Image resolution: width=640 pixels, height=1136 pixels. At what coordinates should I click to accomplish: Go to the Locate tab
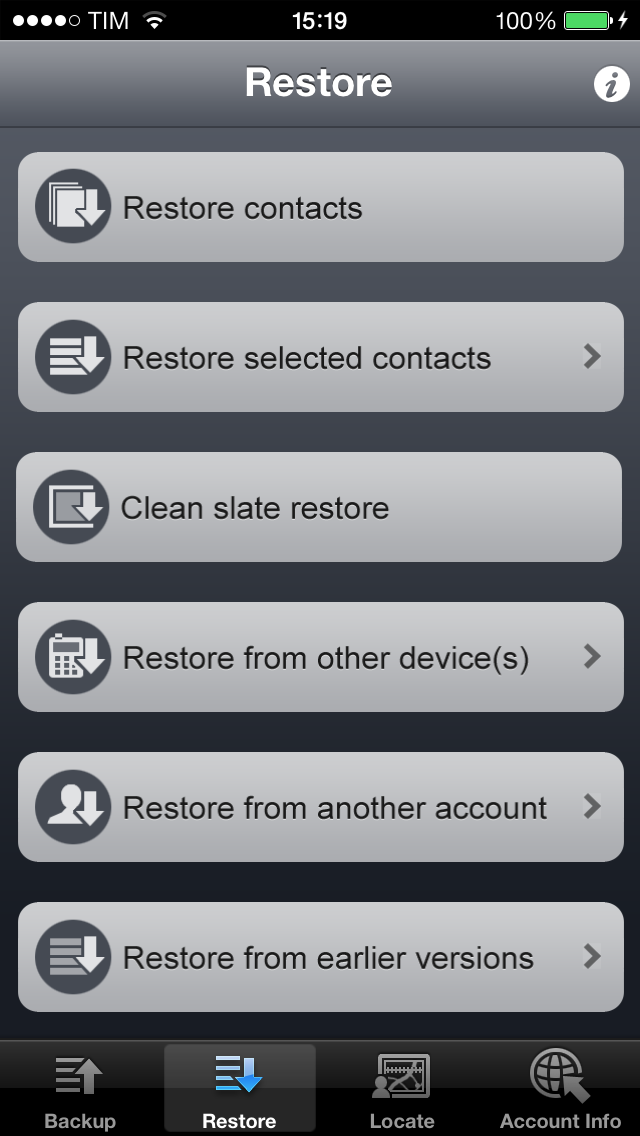(x=401, y=1090)
